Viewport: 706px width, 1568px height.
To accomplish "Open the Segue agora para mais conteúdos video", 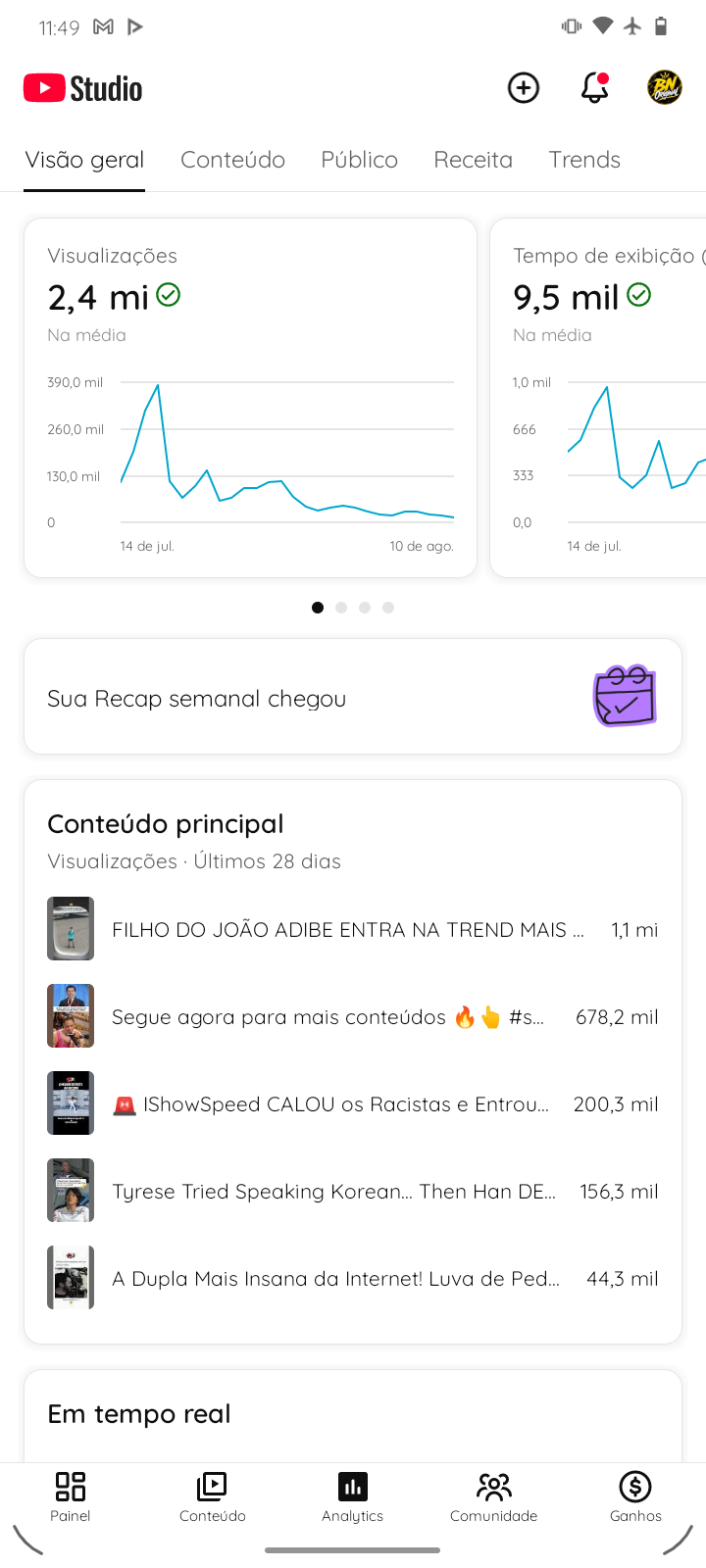I will click(x=353, y=1016).
